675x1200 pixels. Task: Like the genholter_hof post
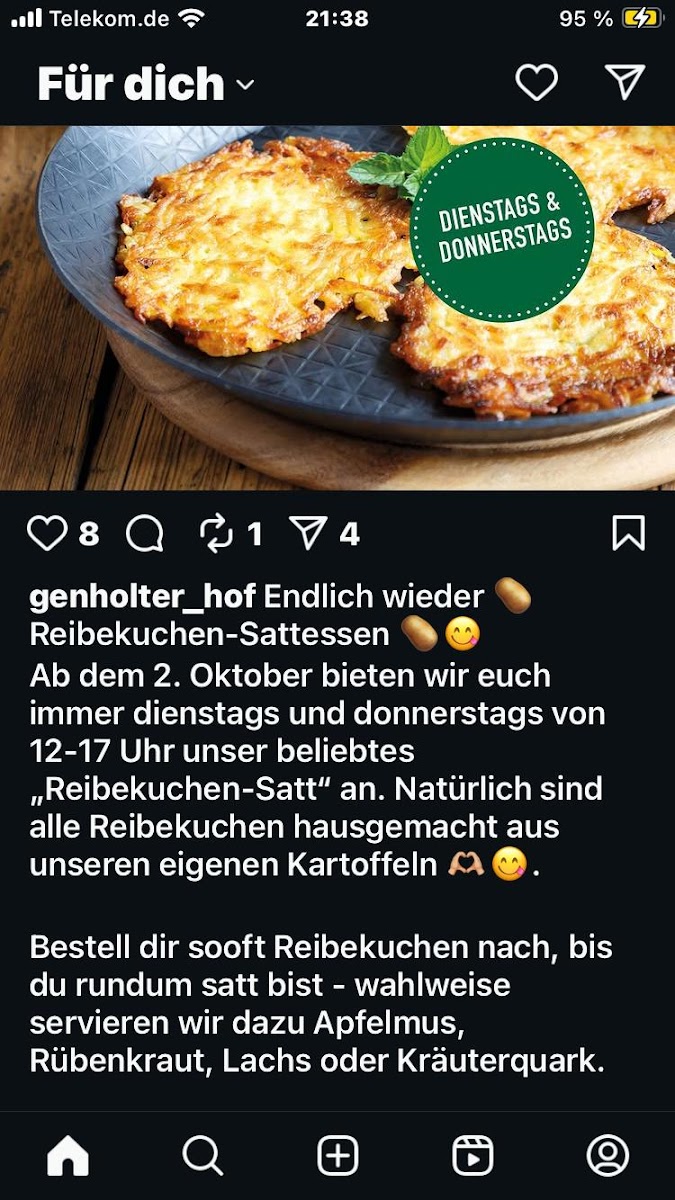47,534
